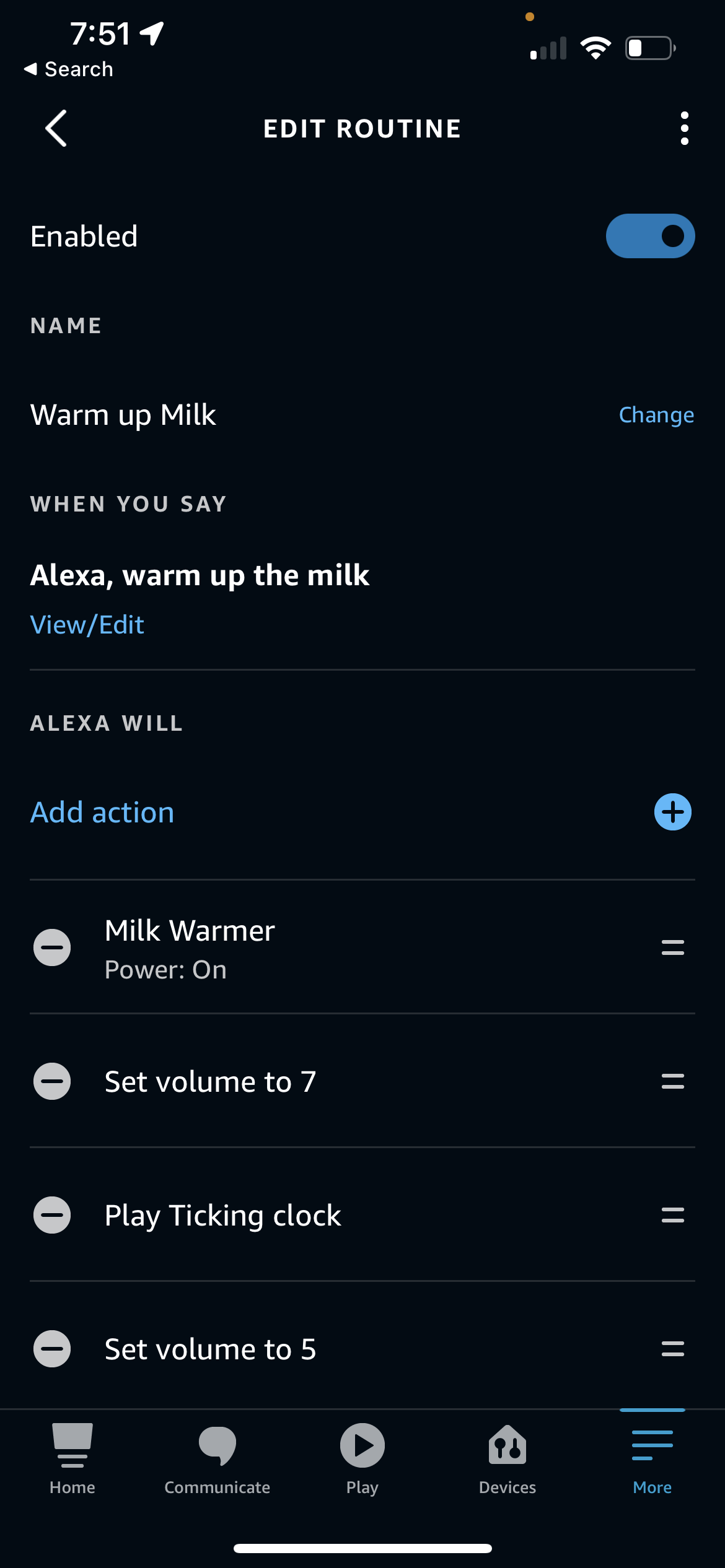Remove the Milk Warmer action
725x1568 pixels.
click(x=52, y=947)
